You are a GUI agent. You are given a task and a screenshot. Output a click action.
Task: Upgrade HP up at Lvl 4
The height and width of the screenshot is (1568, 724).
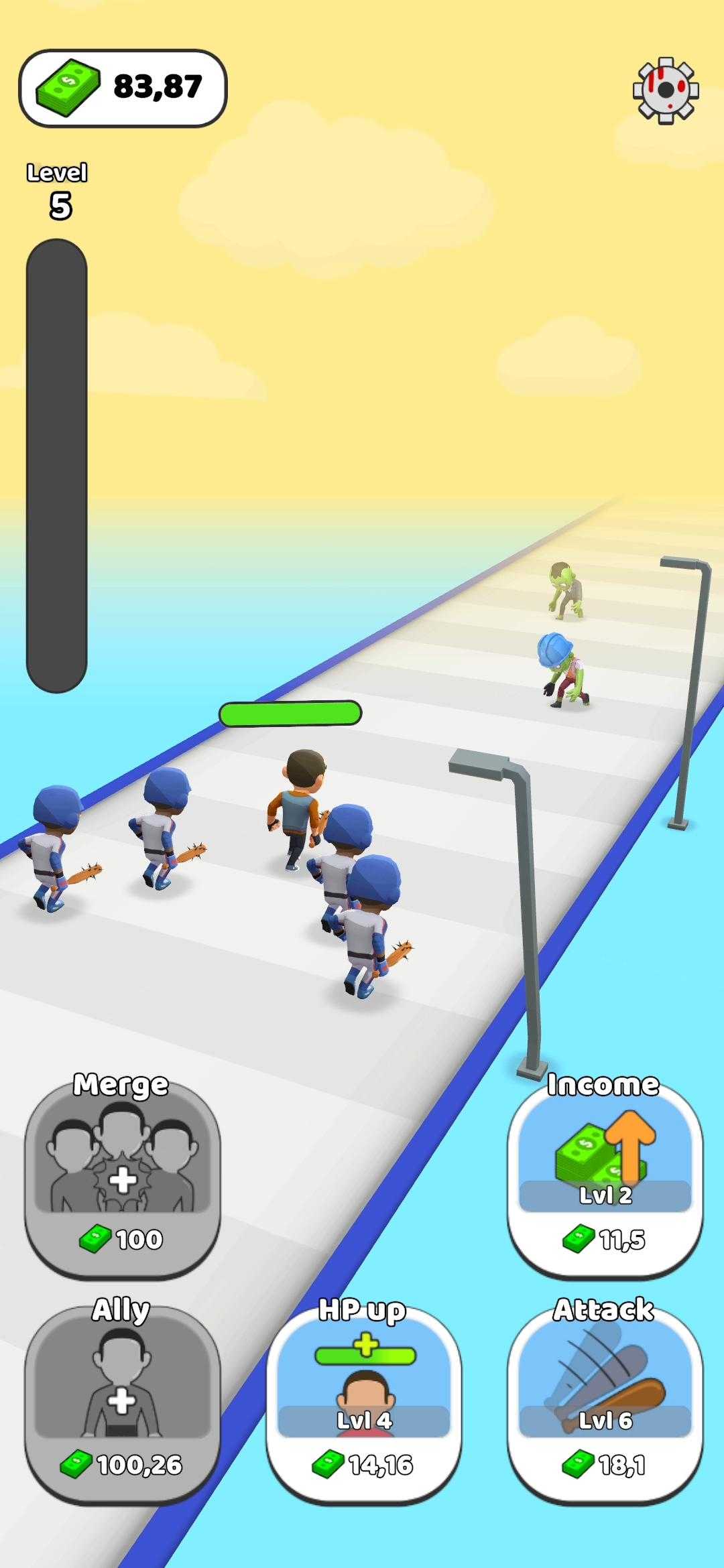click(364, 1403)
